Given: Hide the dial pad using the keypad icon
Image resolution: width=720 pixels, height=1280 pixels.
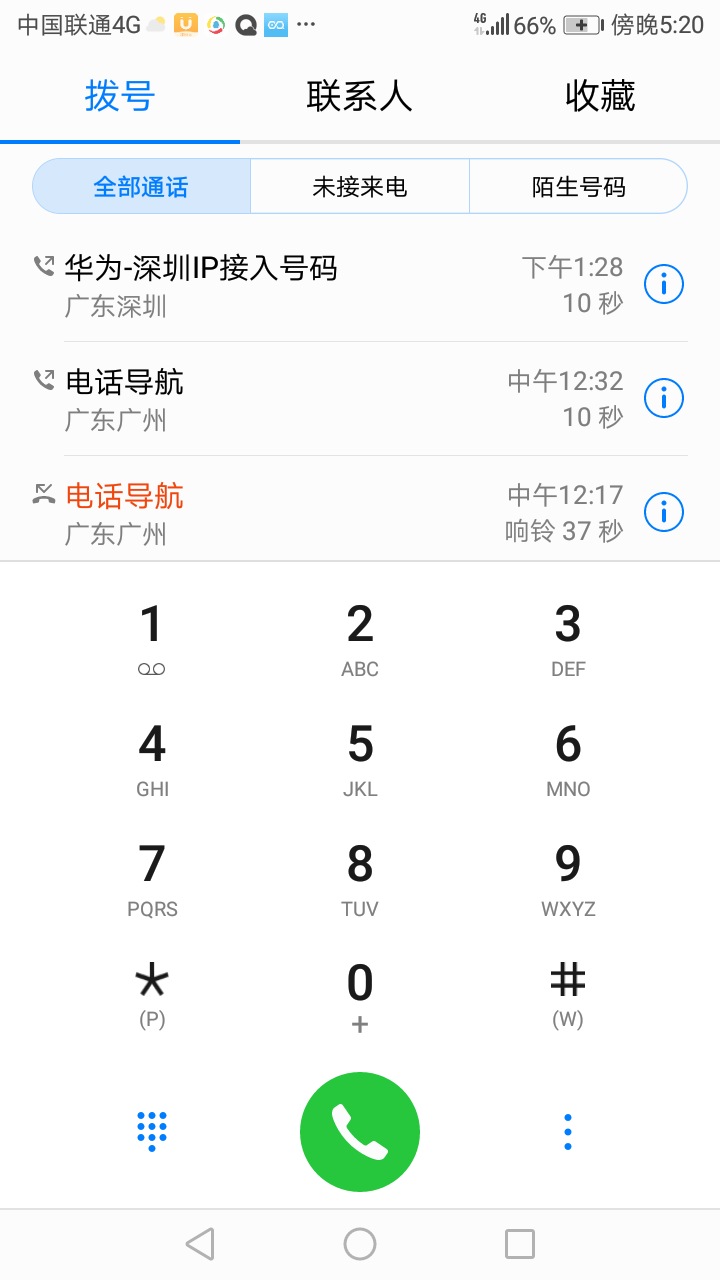Looking at the screenshot, I should point(151,1130).
